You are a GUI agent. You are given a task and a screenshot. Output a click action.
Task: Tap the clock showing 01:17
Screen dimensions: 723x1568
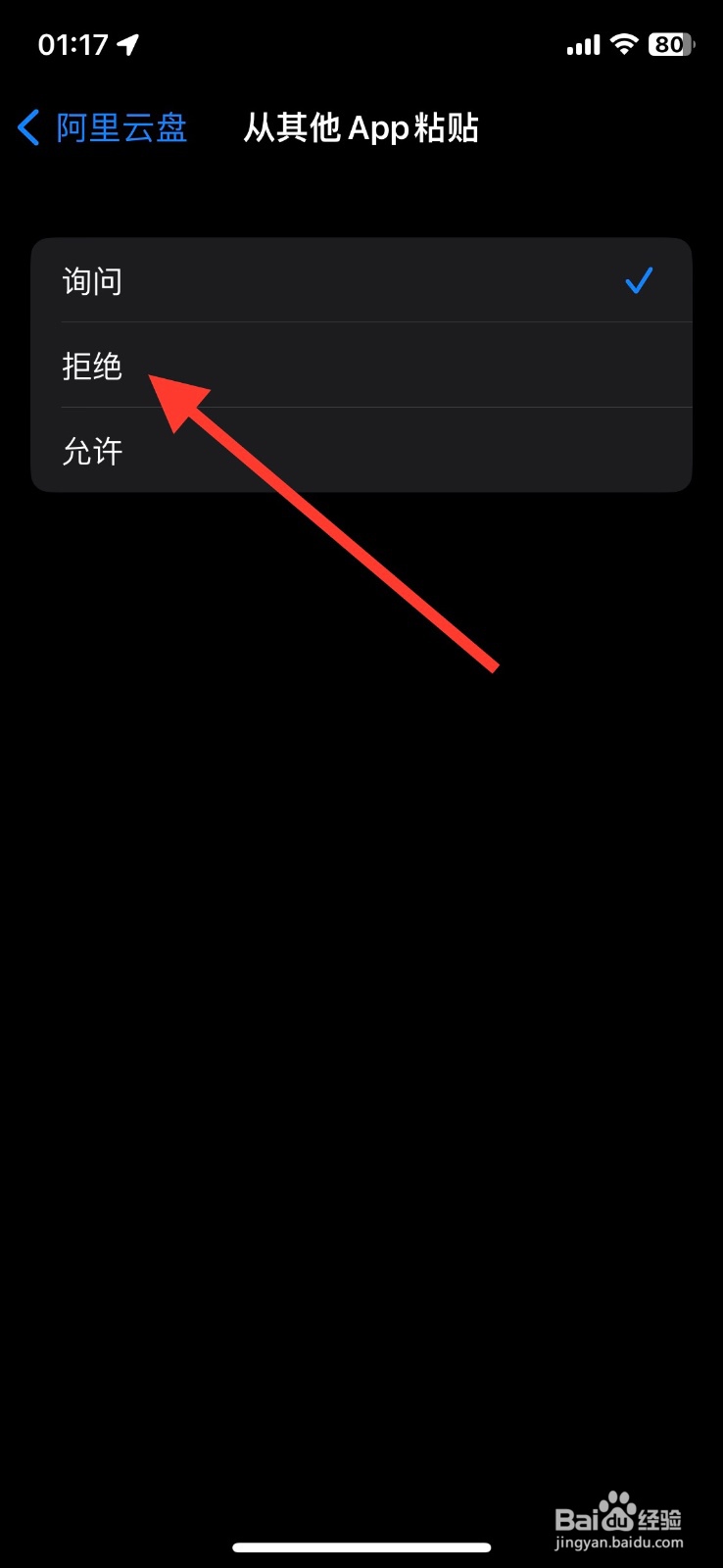point(73,44)
